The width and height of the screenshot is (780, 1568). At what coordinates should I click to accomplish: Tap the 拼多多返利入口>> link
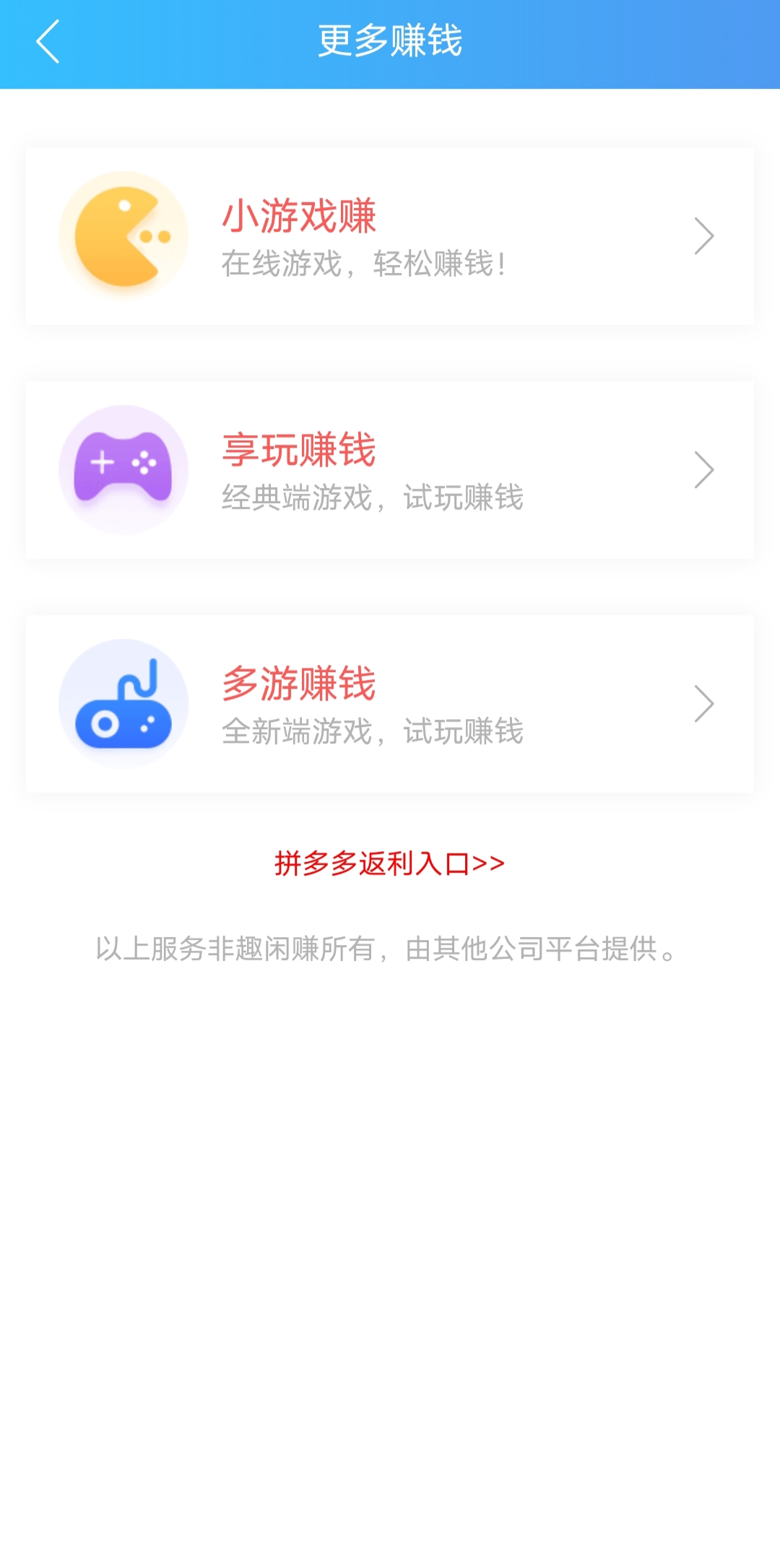(389, 863)
